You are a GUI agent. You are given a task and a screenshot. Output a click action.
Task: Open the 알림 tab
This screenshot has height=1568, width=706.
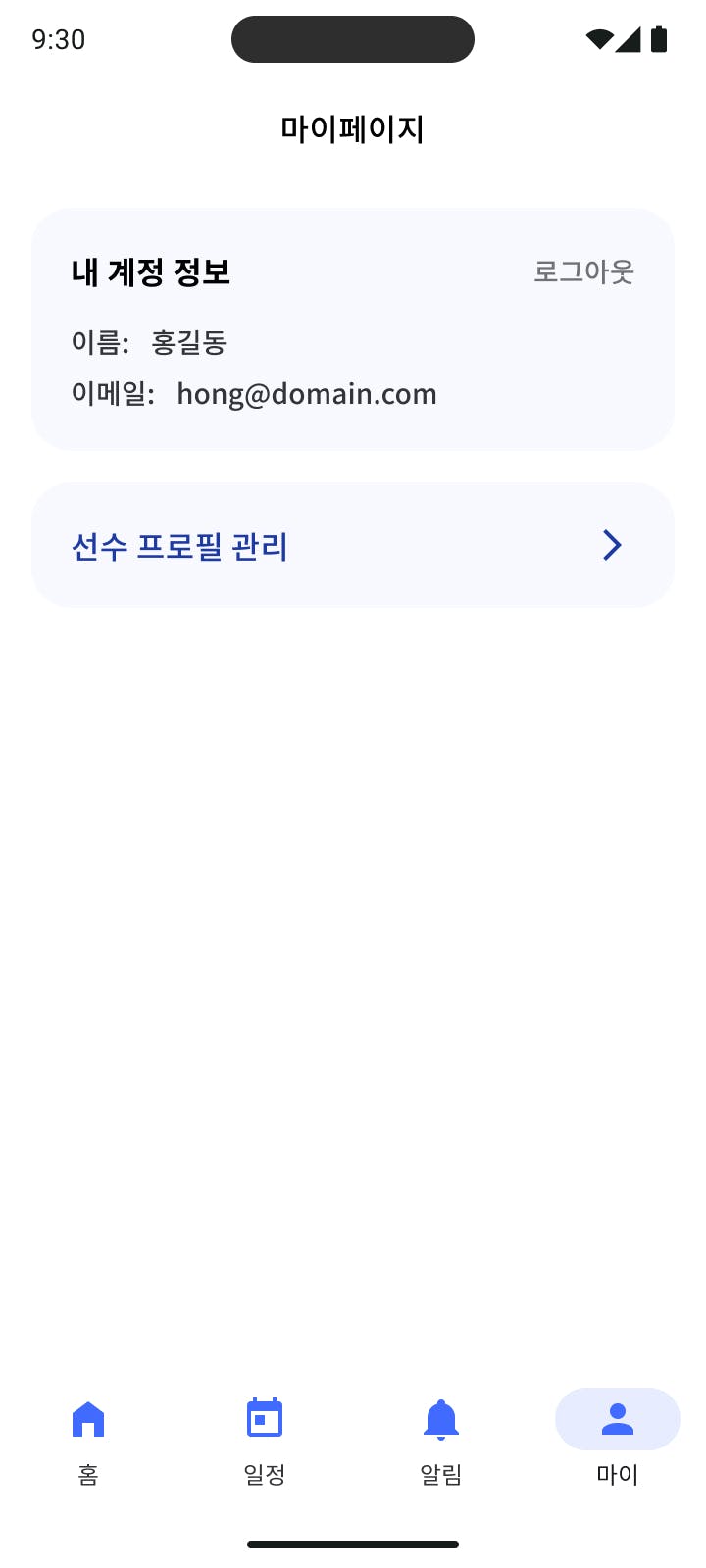[x=441, y=1438]
